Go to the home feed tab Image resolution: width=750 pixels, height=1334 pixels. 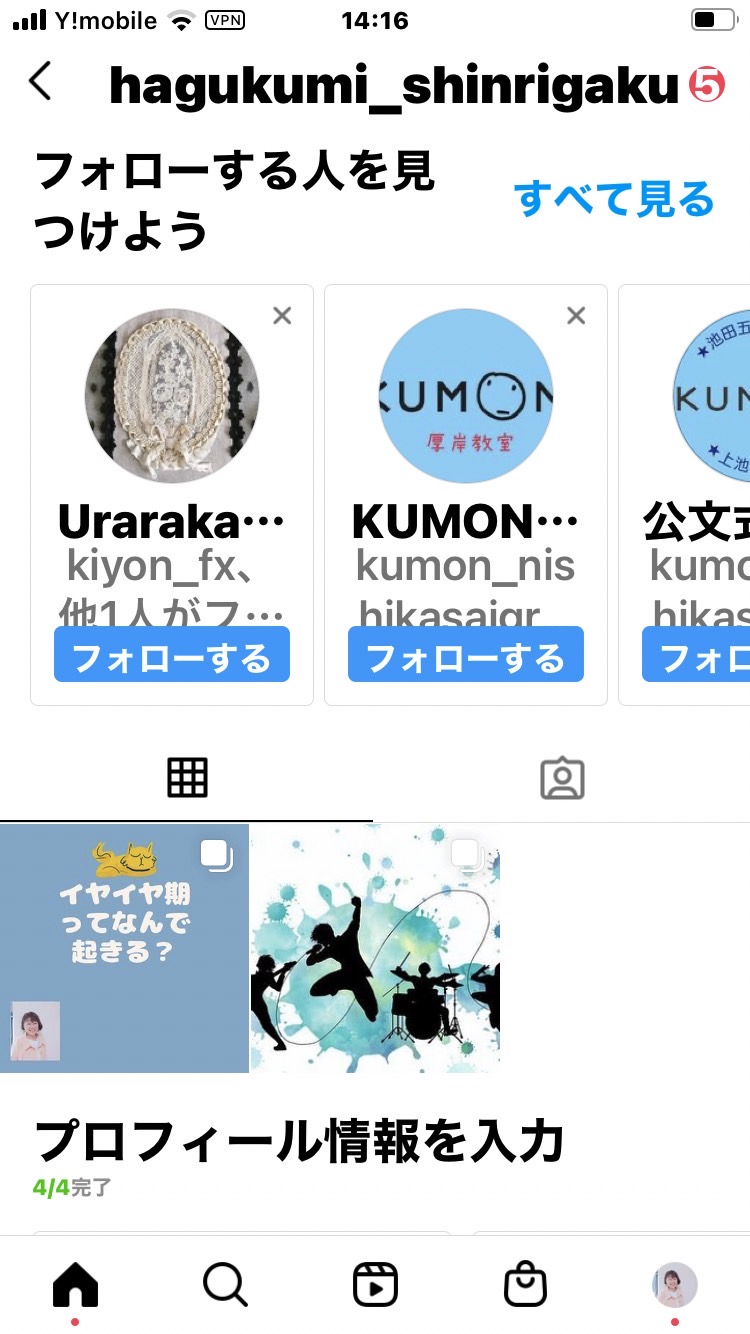click(75, 1284)
